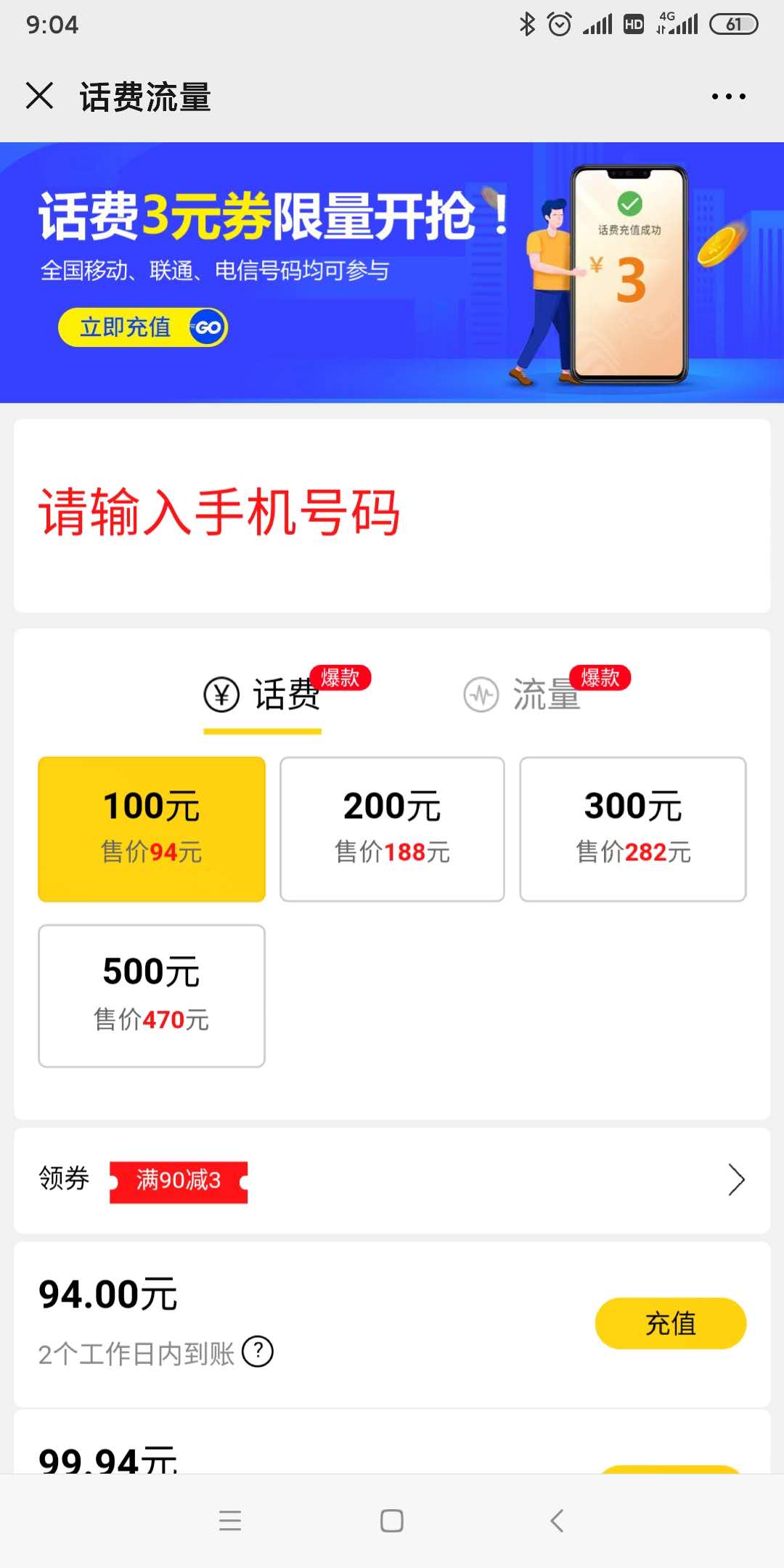
Task: Close the 话费流量 page
Action: (x=39, y=96)
